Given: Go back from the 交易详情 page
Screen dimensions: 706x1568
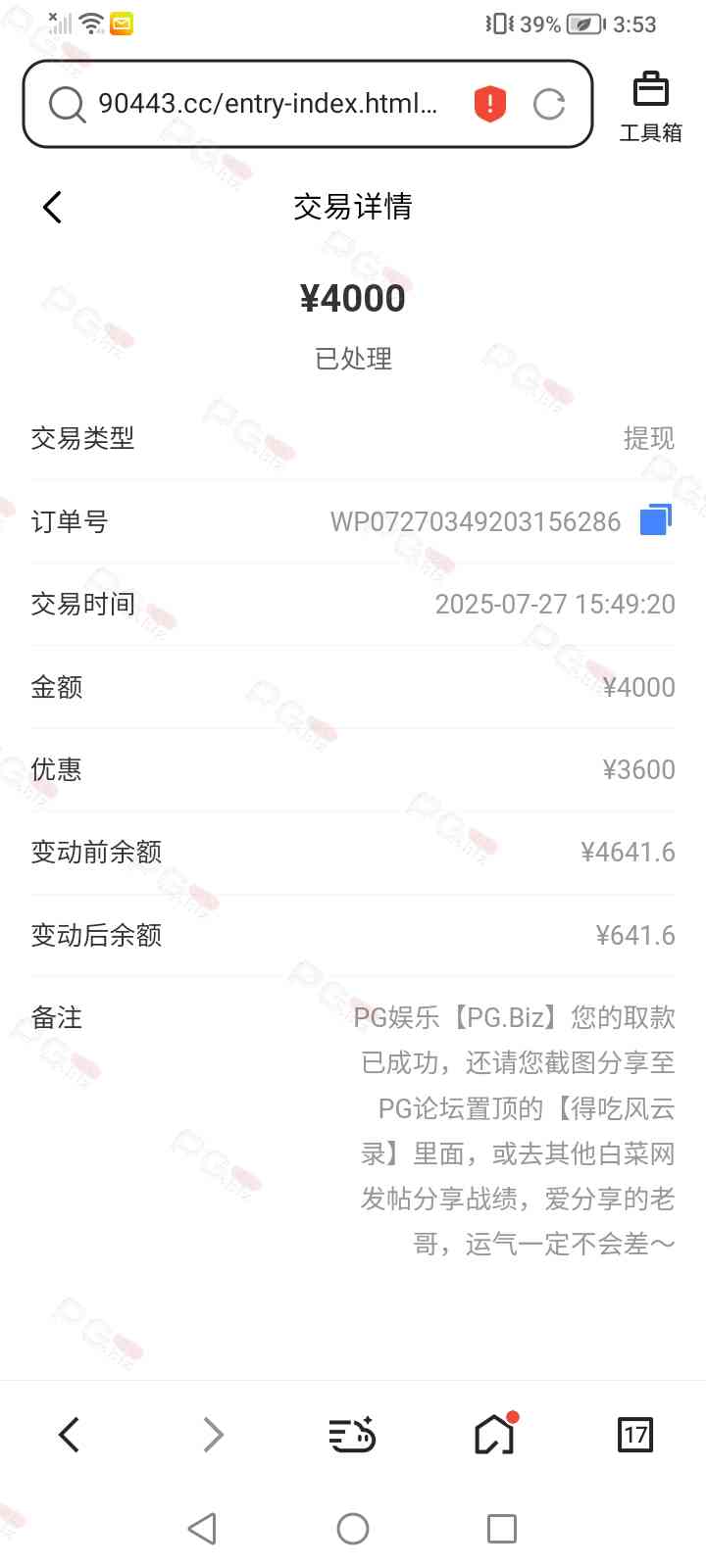Looking at the screenshot, I should (53, 207).
